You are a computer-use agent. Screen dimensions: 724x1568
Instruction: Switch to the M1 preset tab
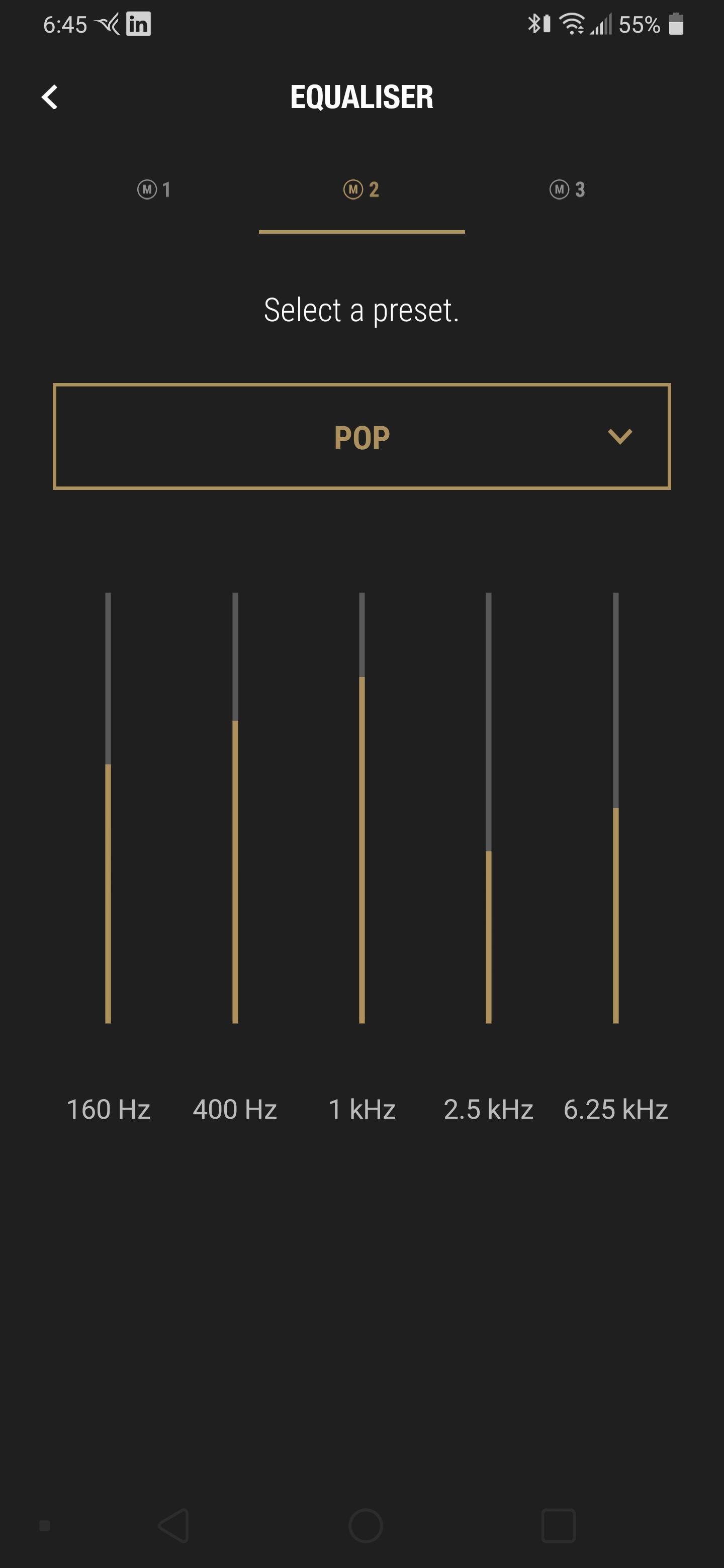point(154,190)
